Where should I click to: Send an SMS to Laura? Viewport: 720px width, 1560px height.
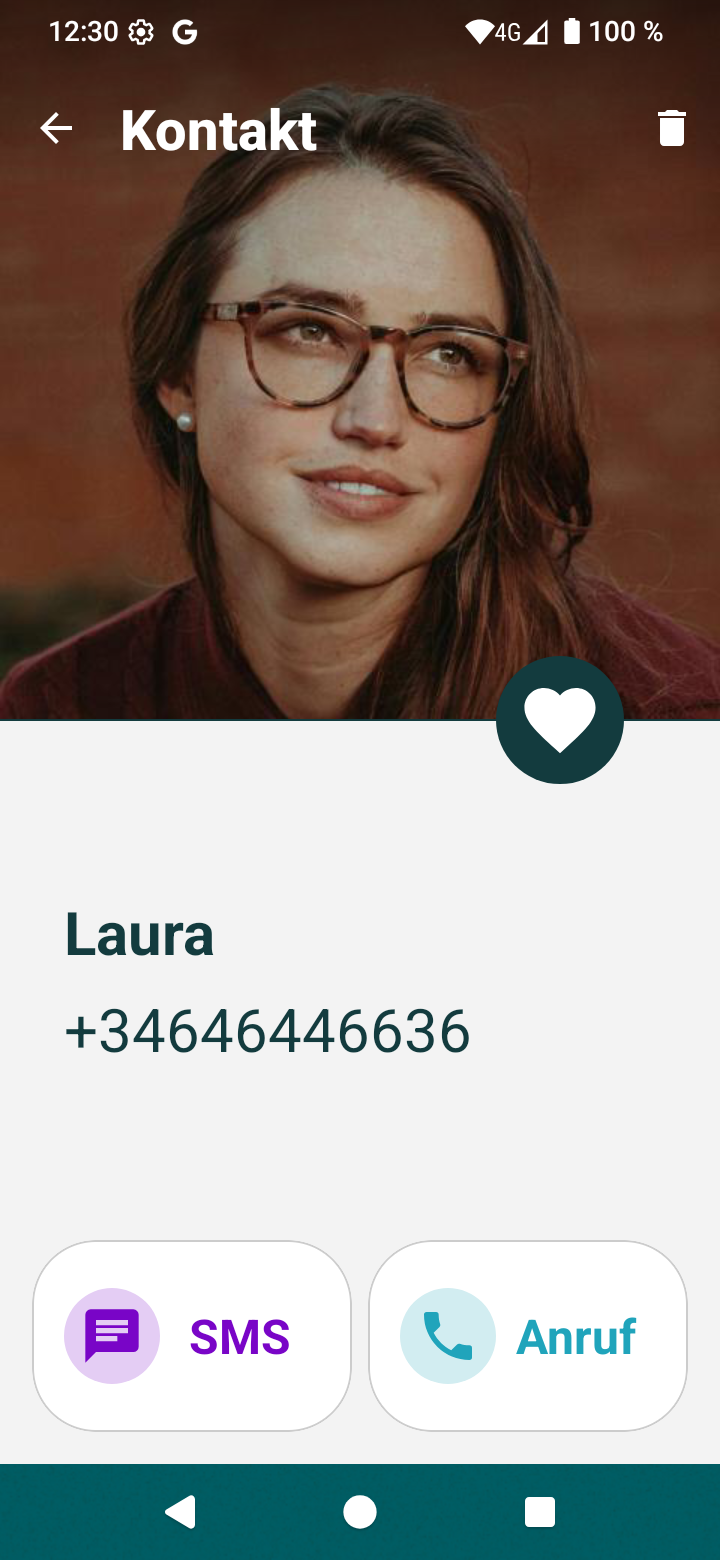192,1336
